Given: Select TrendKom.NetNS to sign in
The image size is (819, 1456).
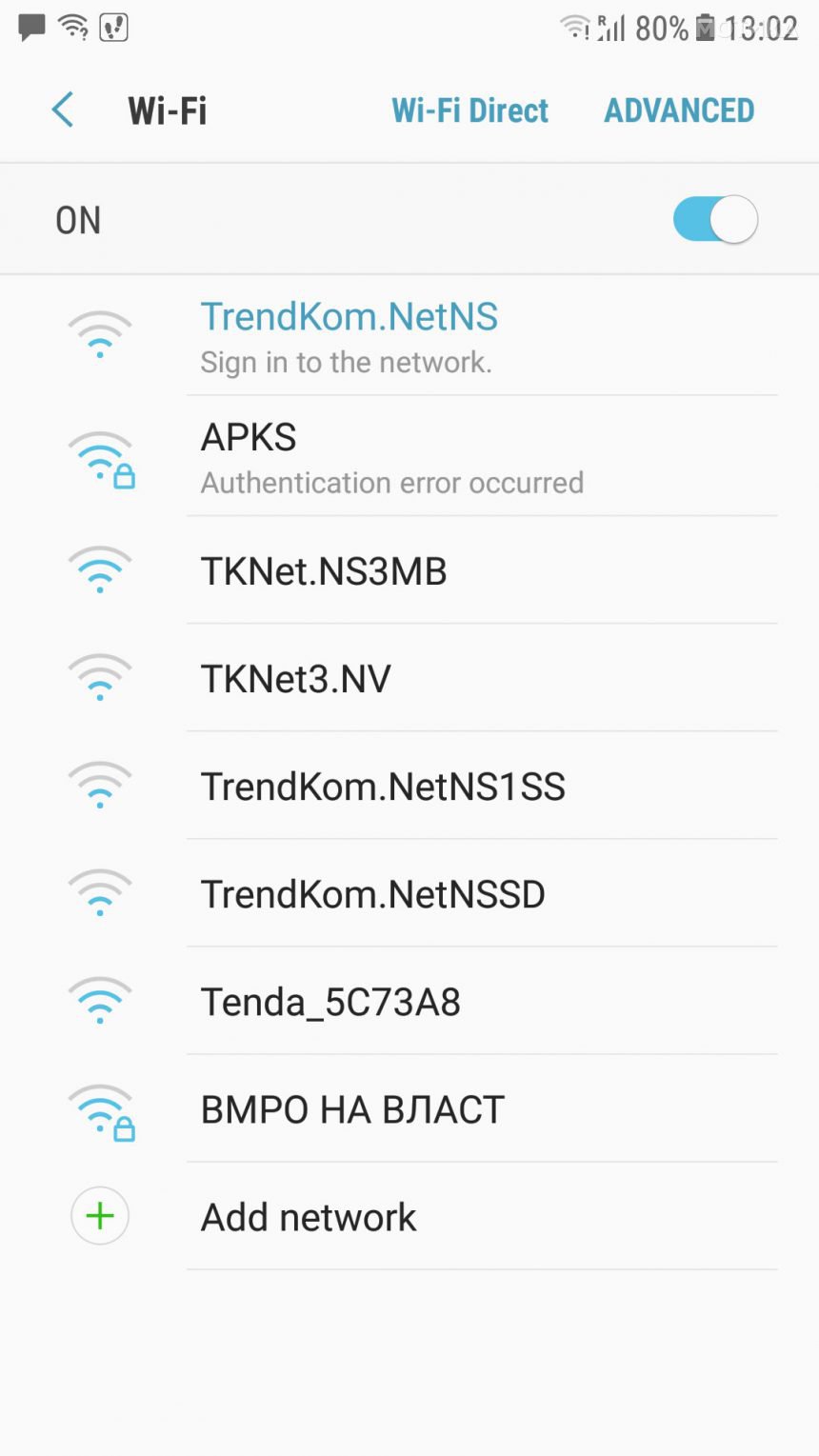Looking at the screenshot, I should coord(409,336).
